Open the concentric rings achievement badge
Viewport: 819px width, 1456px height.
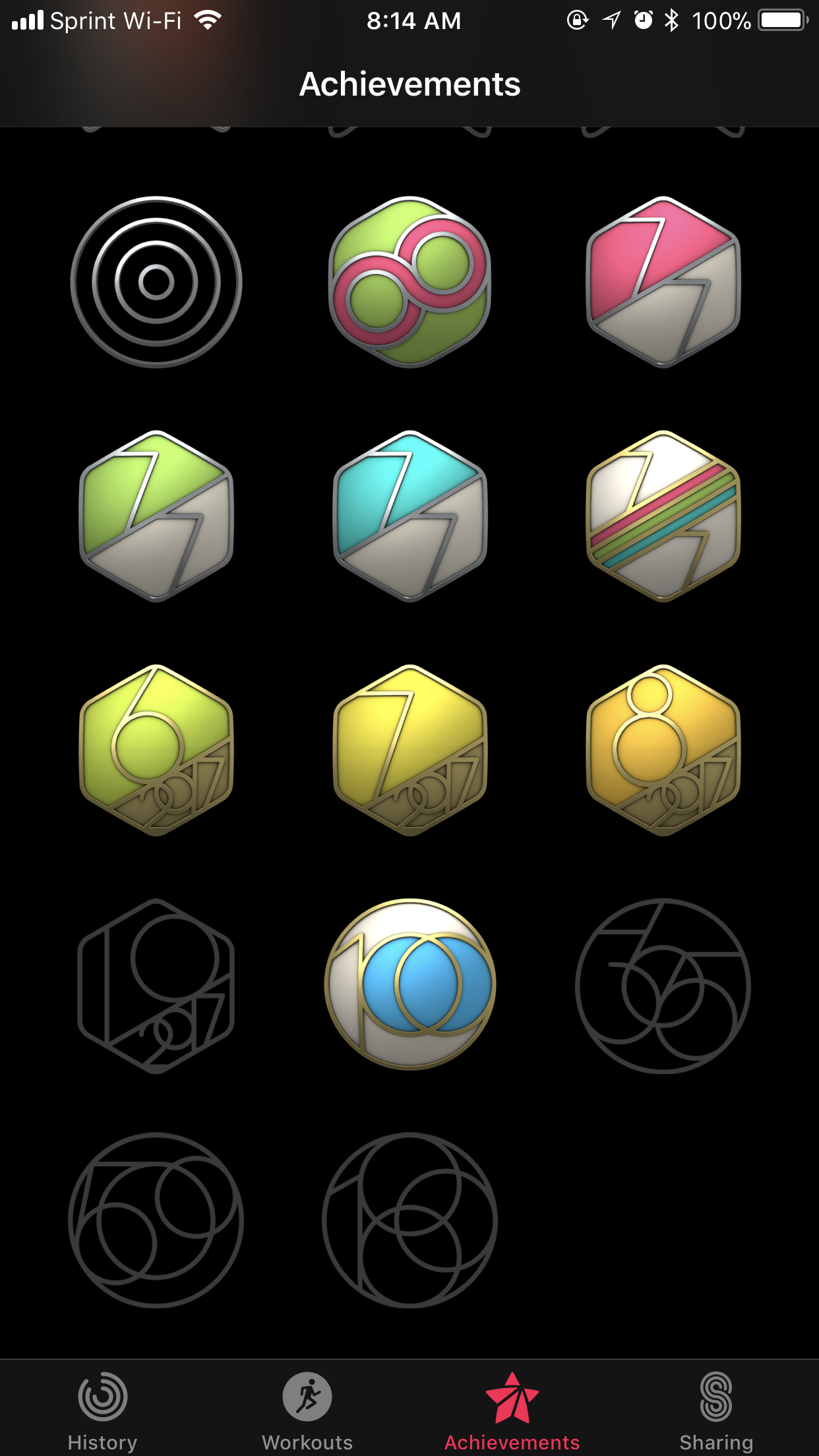click(x=156, y=282)
